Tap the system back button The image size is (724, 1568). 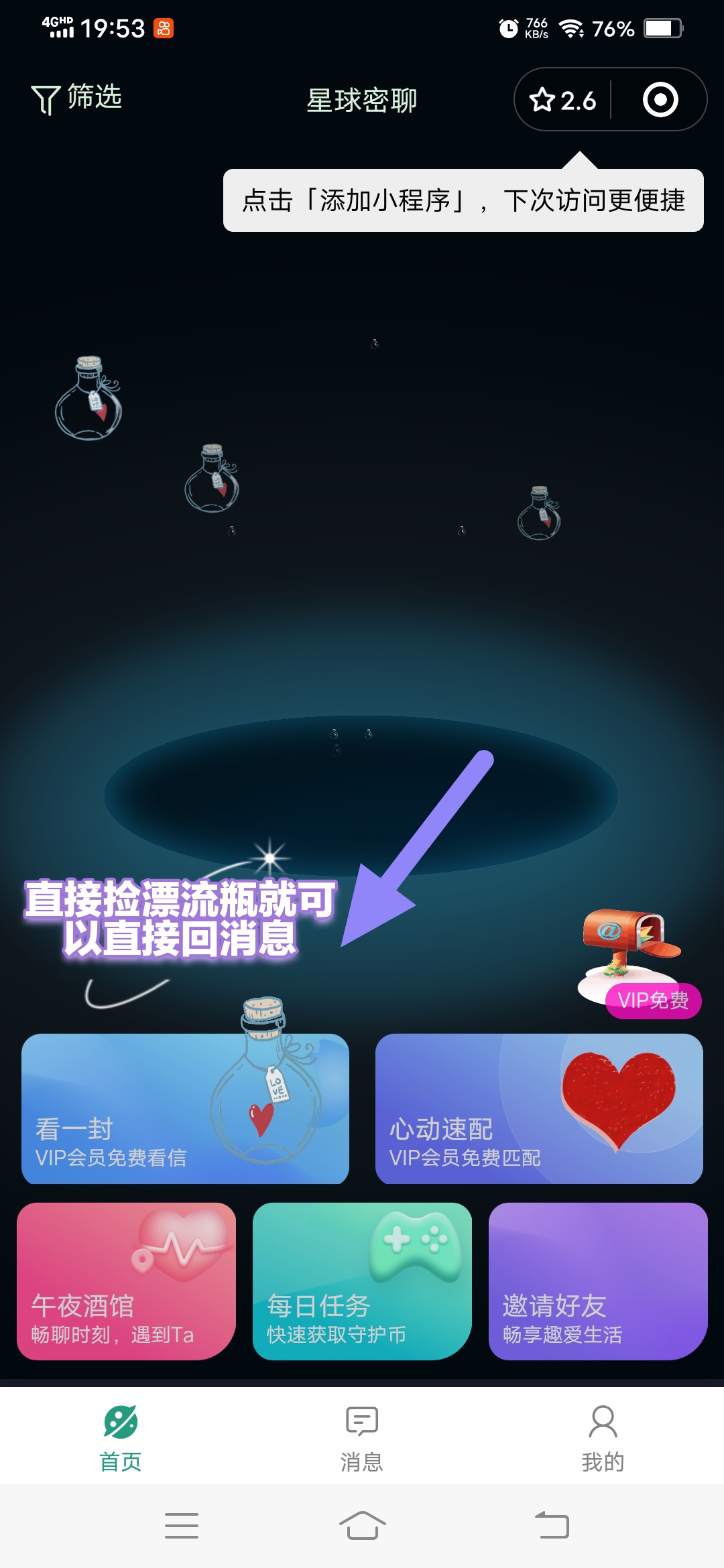552,1526
